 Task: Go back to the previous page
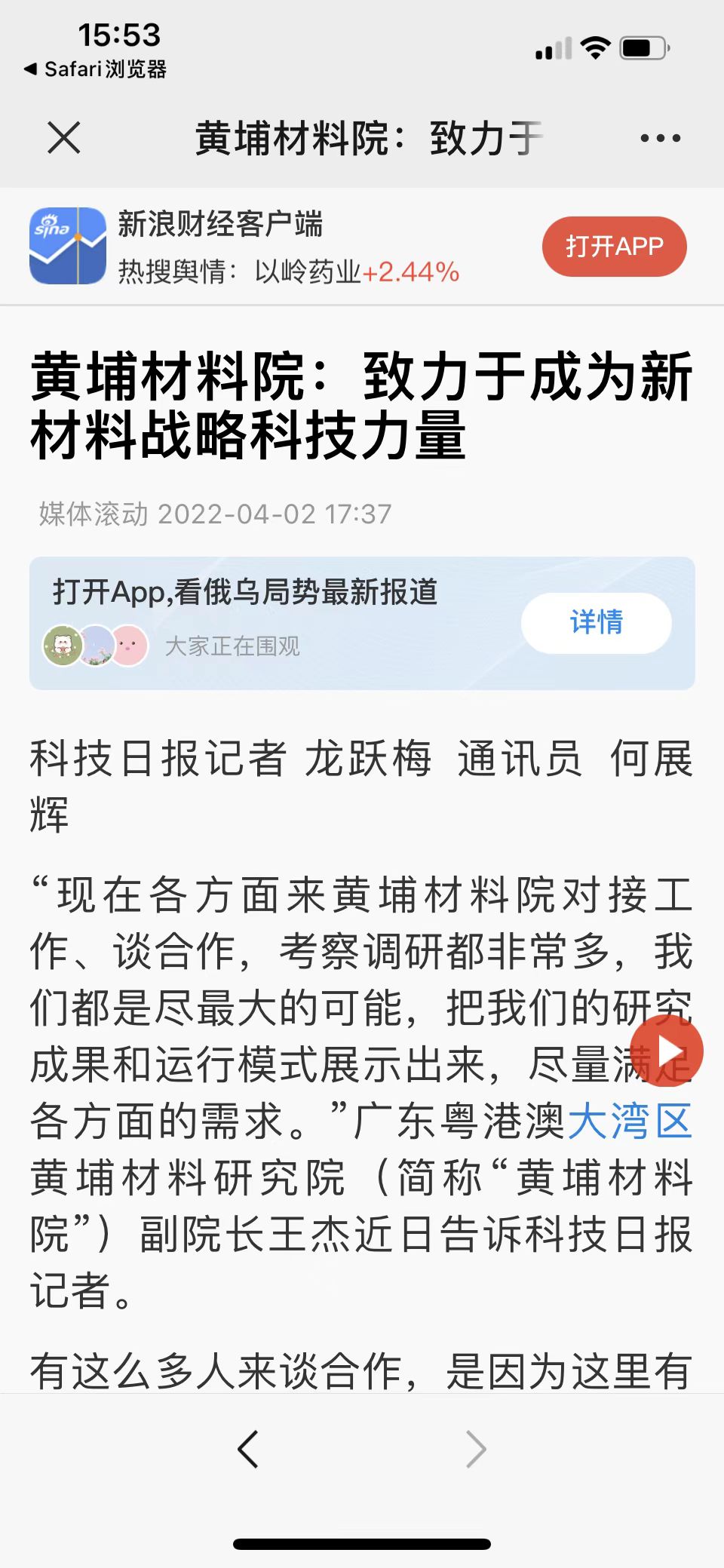click(248, 1449)
